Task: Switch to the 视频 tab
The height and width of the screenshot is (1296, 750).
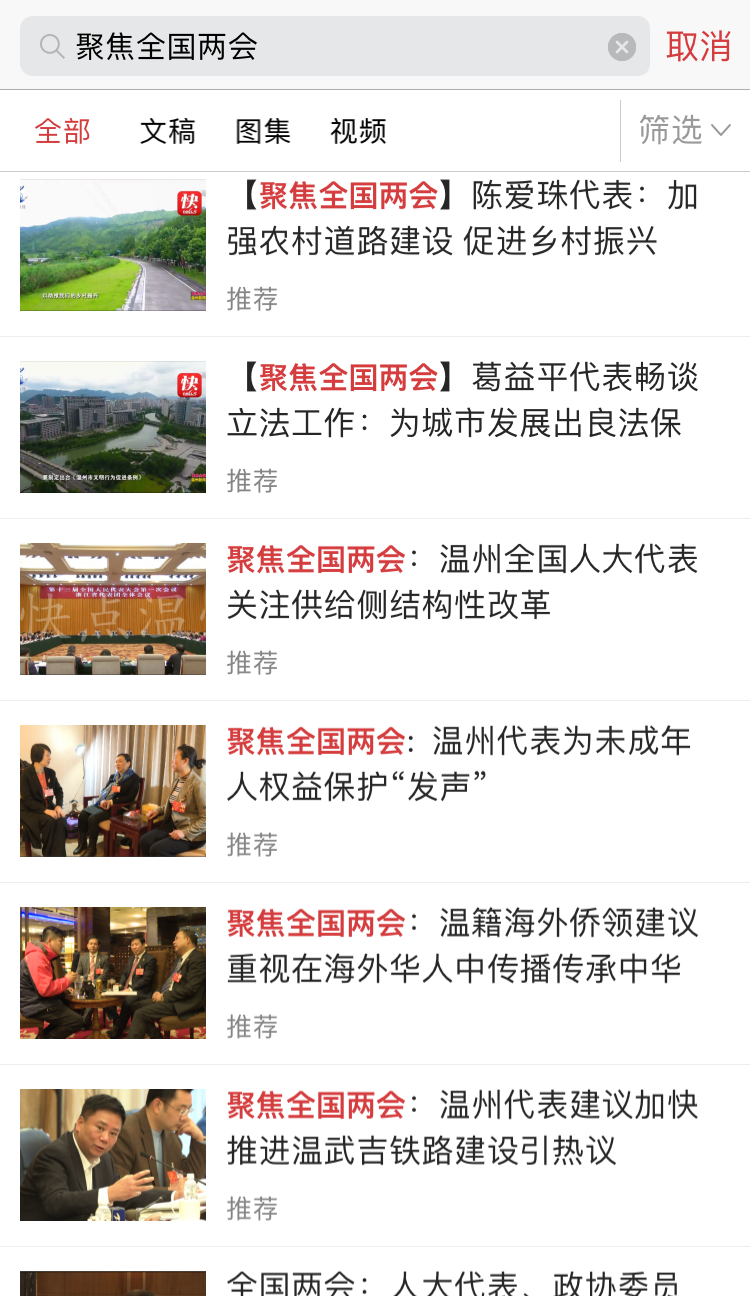Action: click(358, 131)
